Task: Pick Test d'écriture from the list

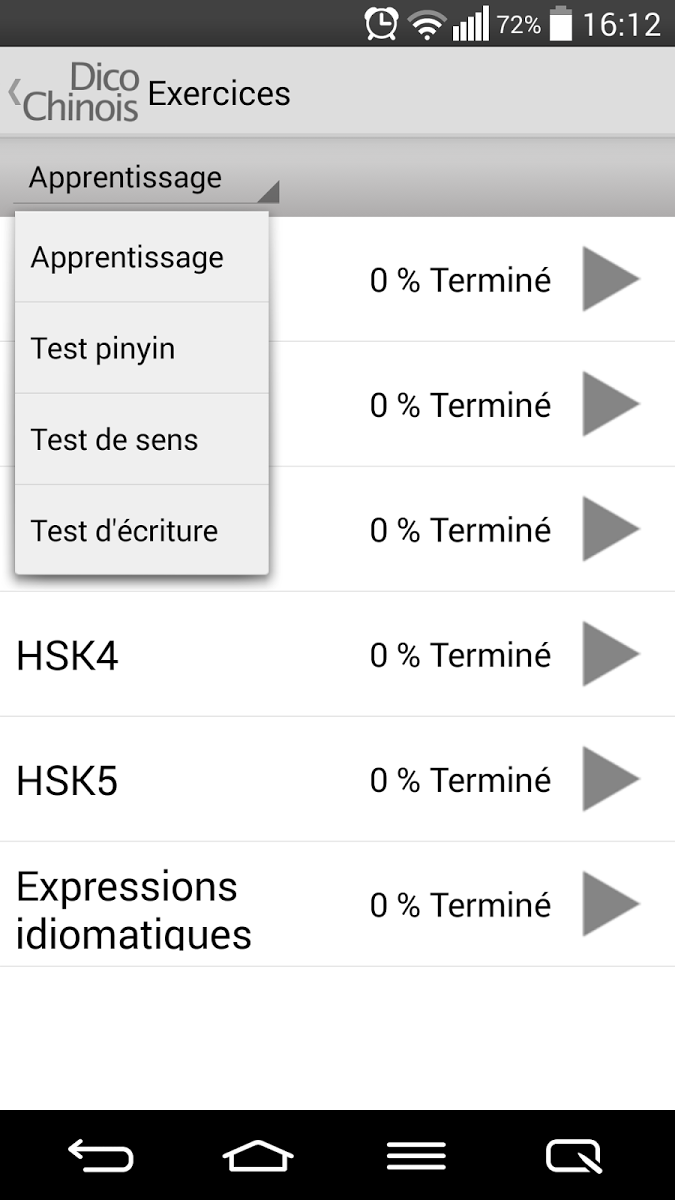Action: tap(142, 530)
